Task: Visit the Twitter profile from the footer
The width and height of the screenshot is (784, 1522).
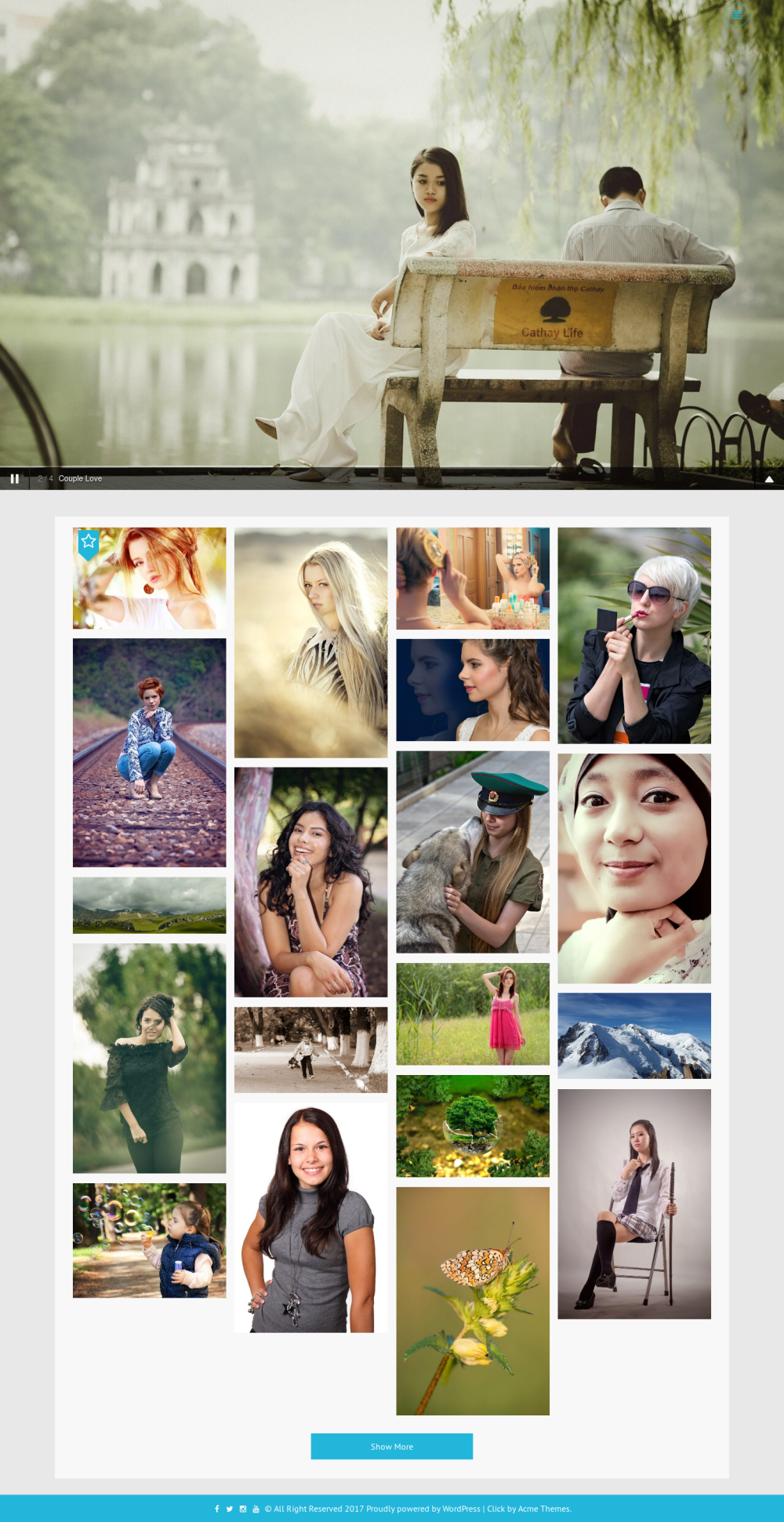Action: click(230, 1509)
